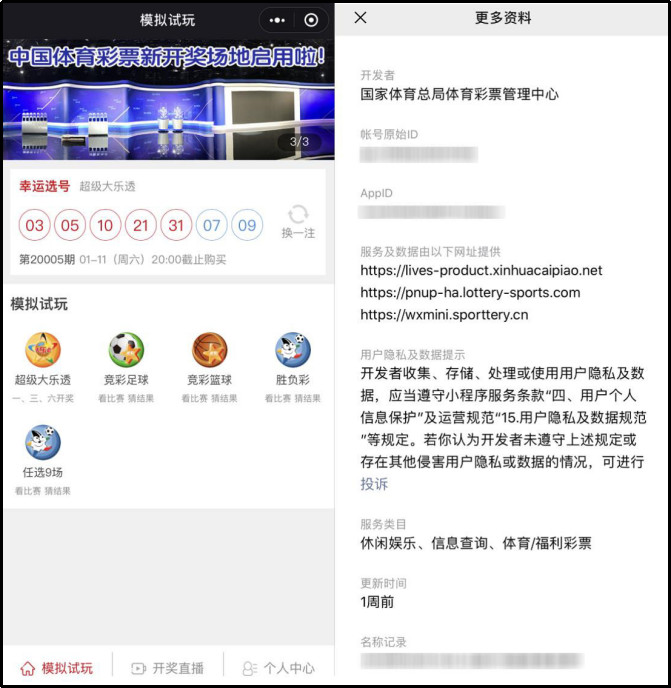Open 超级大乐透 simulated play
Image resolution: width=671 pixels, height=688 pixels.
43,361
